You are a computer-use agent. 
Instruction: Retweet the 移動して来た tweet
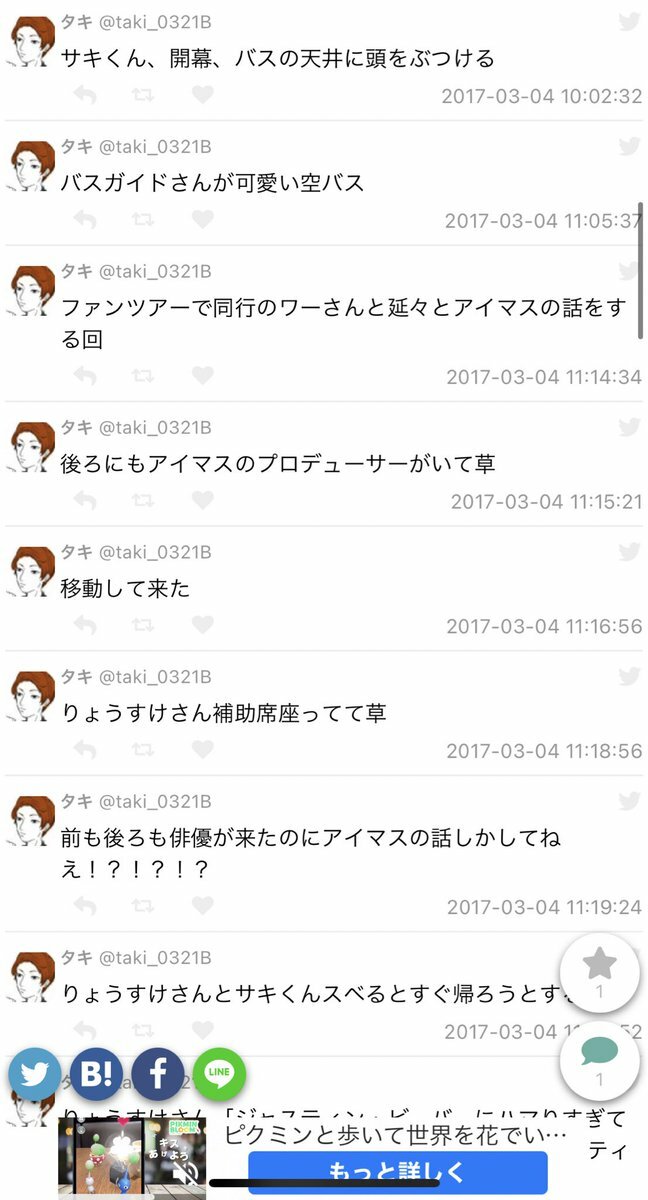pos(143,625)
